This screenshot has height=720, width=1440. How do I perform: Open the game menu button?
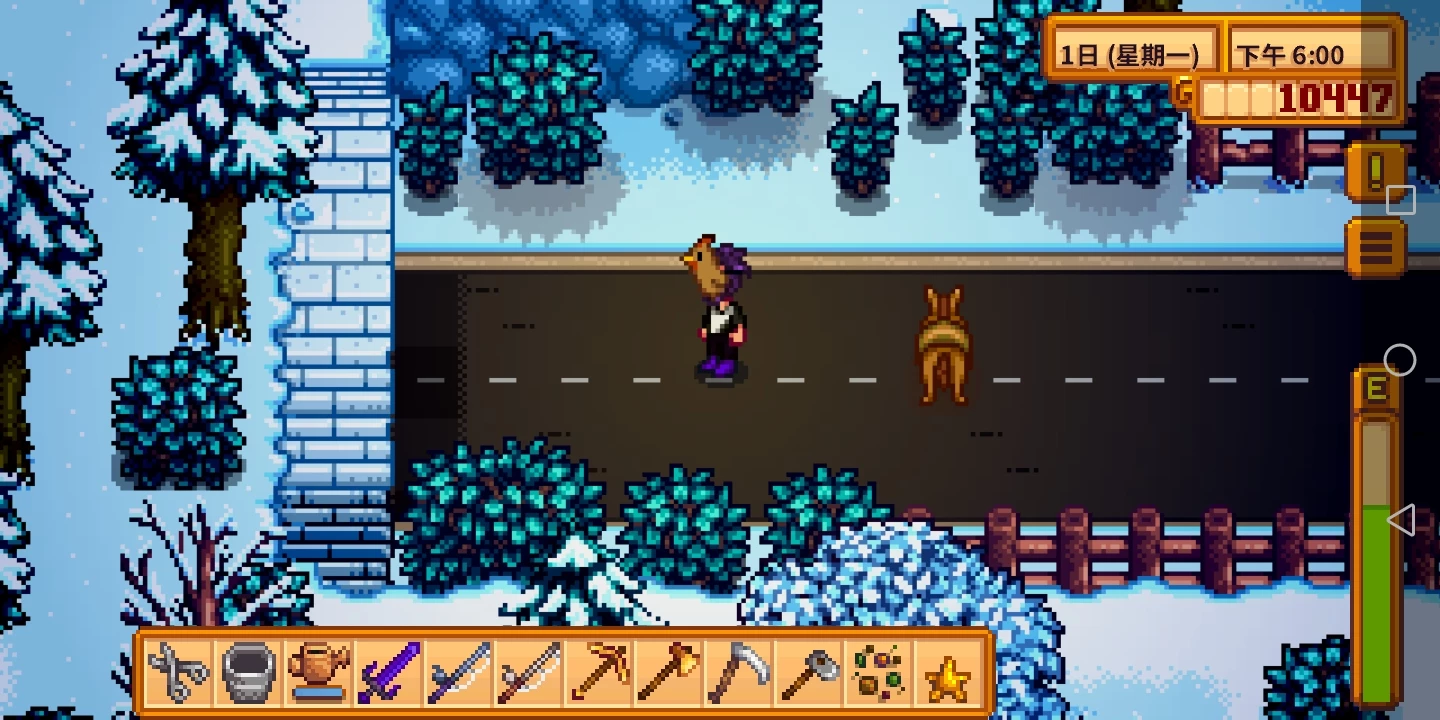coord(1374,246)
